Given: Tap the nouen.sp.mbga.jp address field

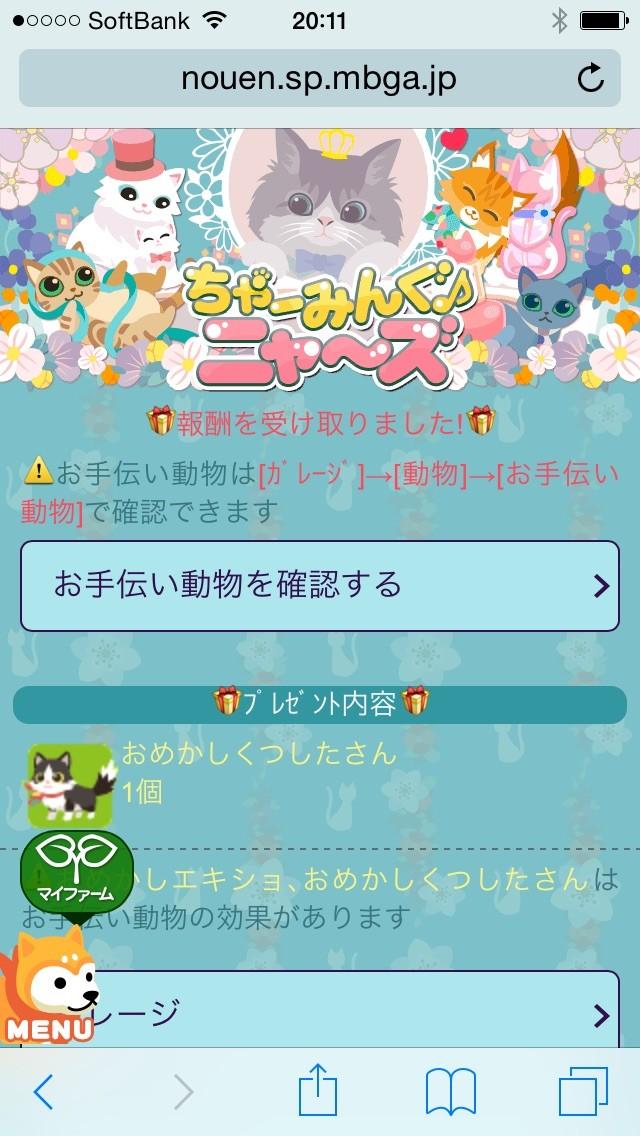Looking at the screenshot, I should [x=318, y=78].
